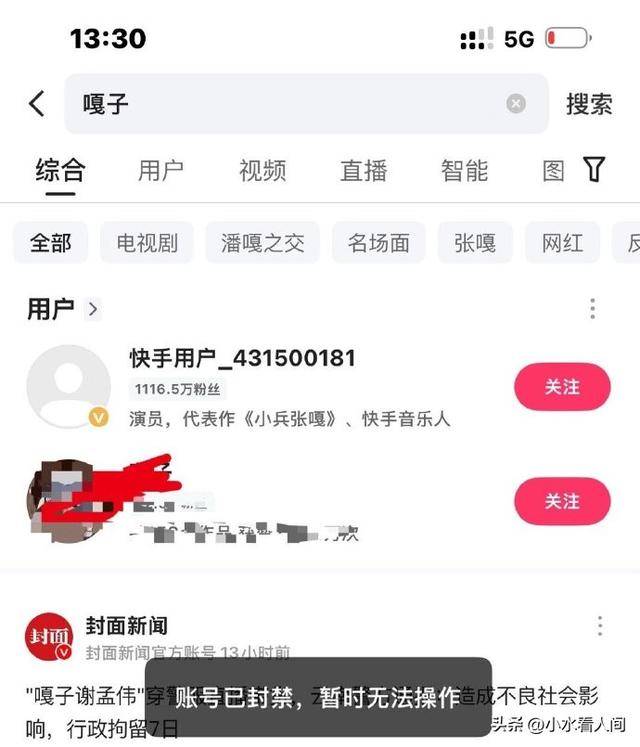Viewport: 640px width, 747px height.
Task: Select the 电视剧 chip
Action: coord(147,242)
